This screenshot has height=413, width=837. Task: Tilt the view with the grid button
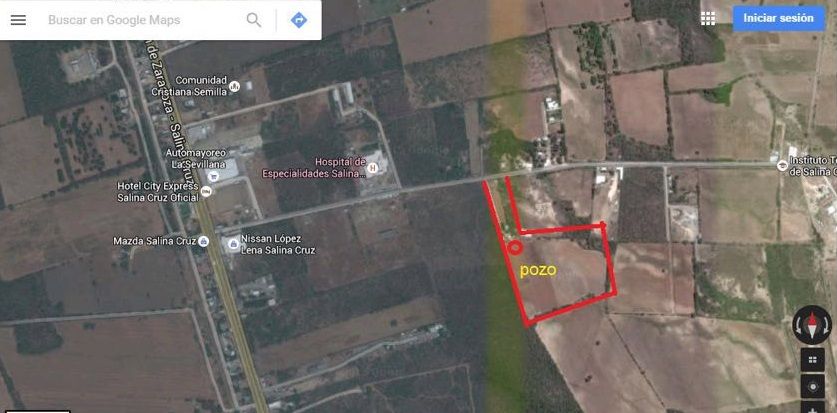click(812, 360)
